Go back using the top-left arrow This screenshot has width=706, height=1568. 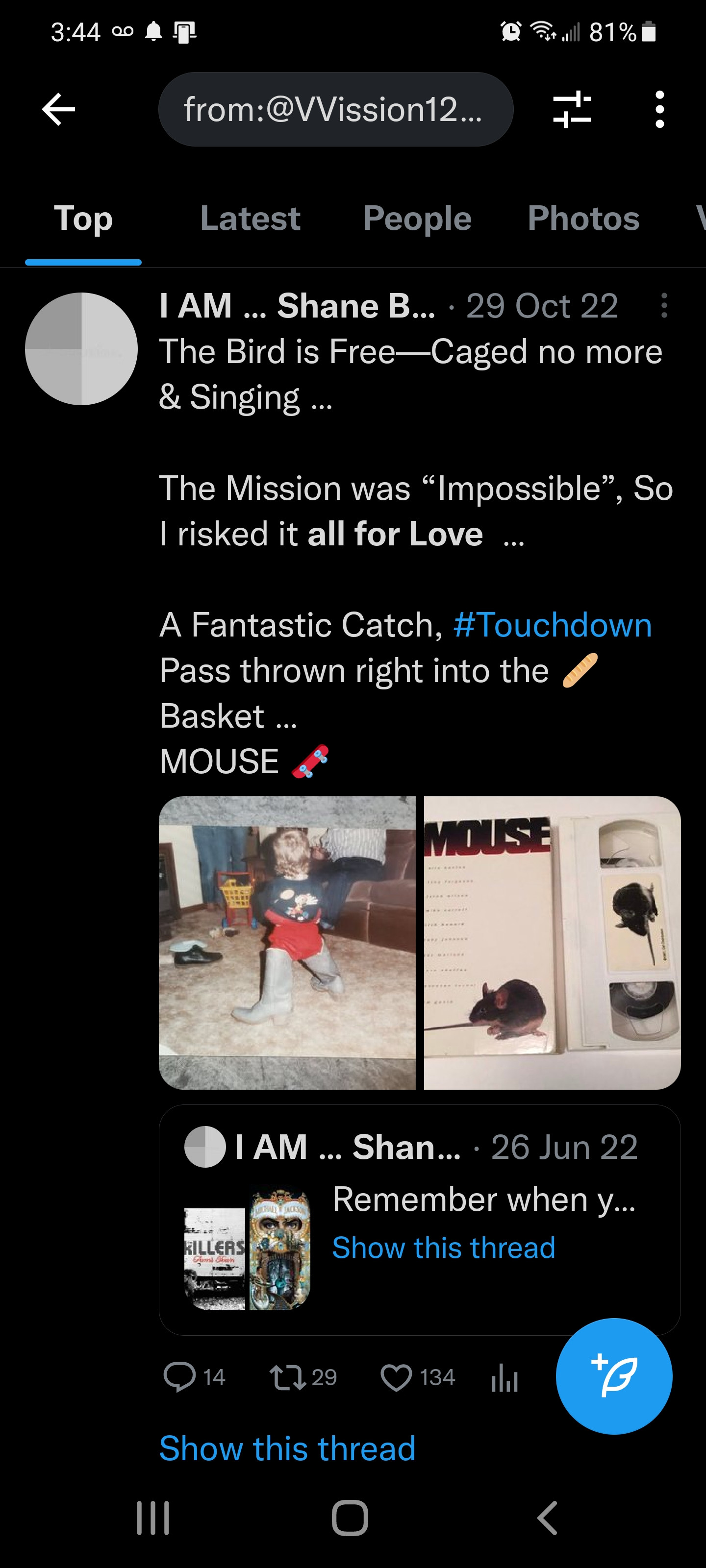tap(58, 110)
